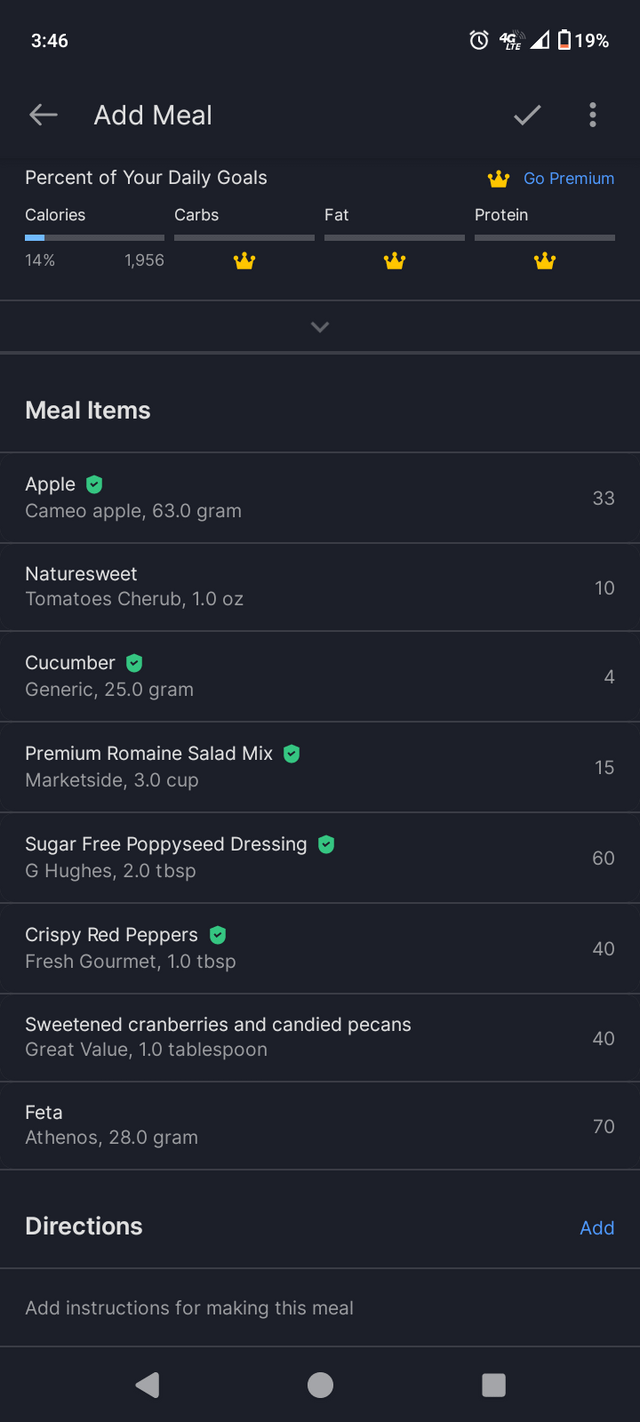Viewport: 640px width, 1422px height.
Task: Confirm the meal with the checkmark
Action: coord(527,115)
